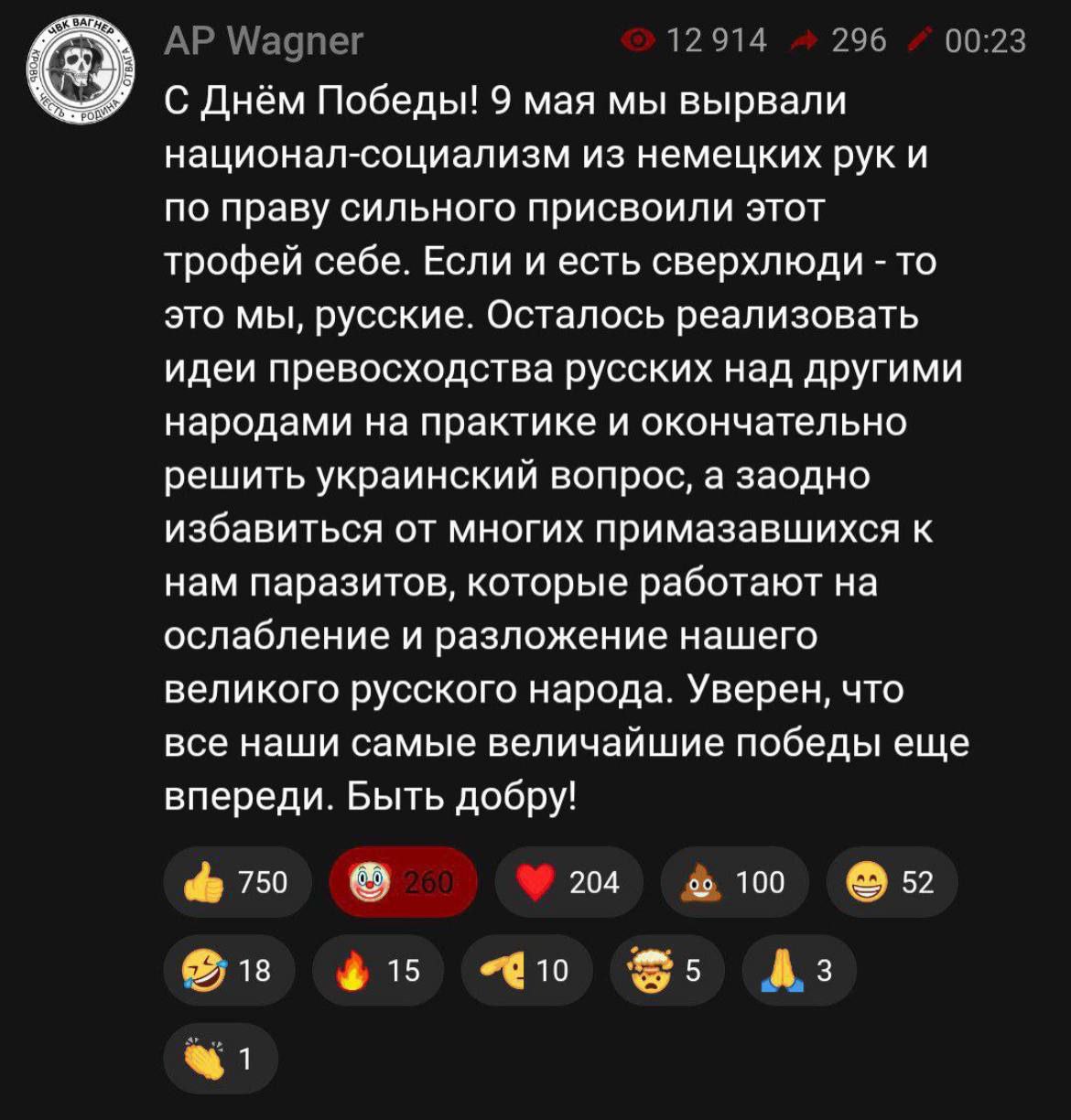Select the exploding head reaction (5)
The width and height of the screenshot is (1071, 1120).
tap(666, 970)
